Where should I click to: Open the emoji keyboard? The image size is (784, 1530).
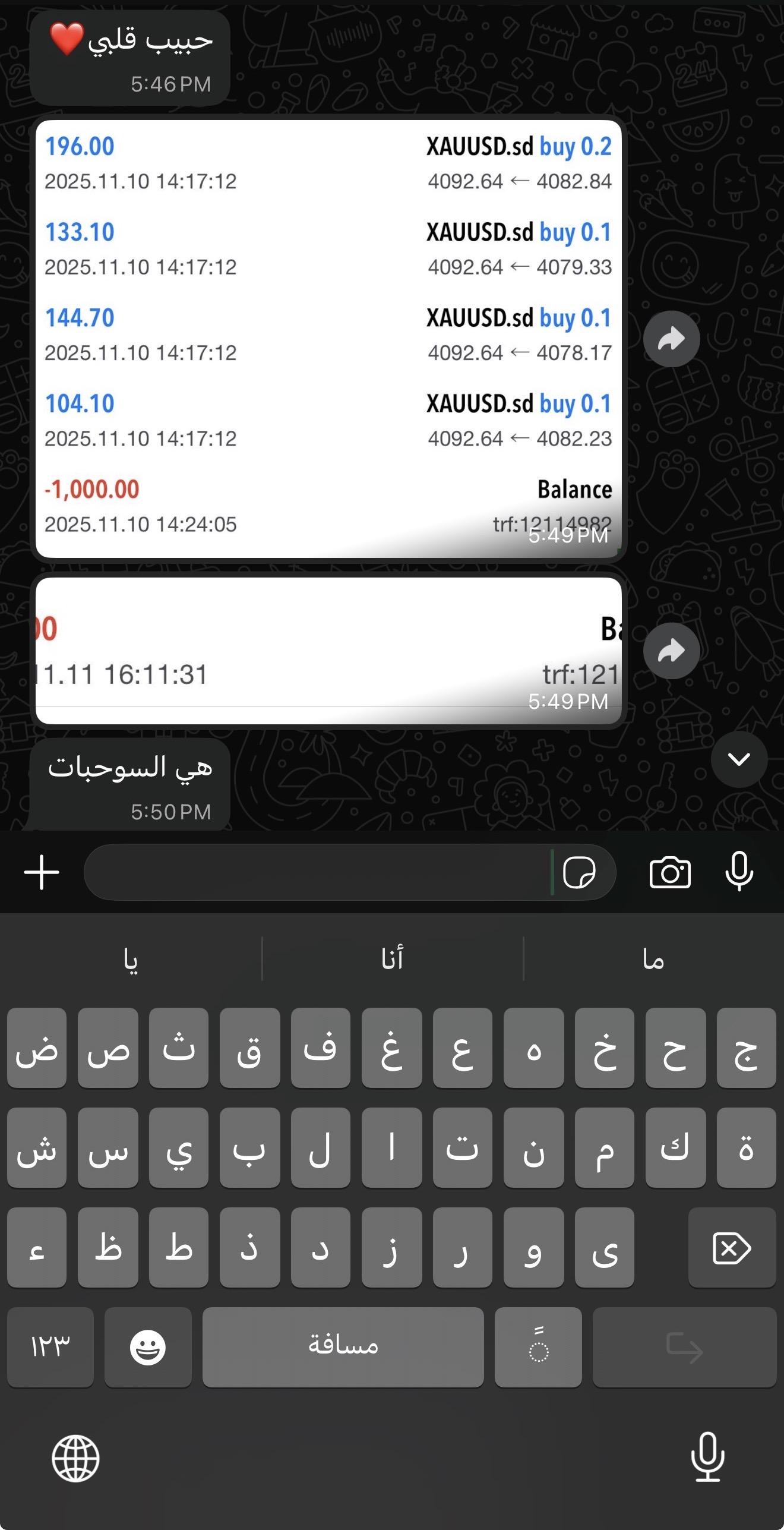tap(148, 1346)
